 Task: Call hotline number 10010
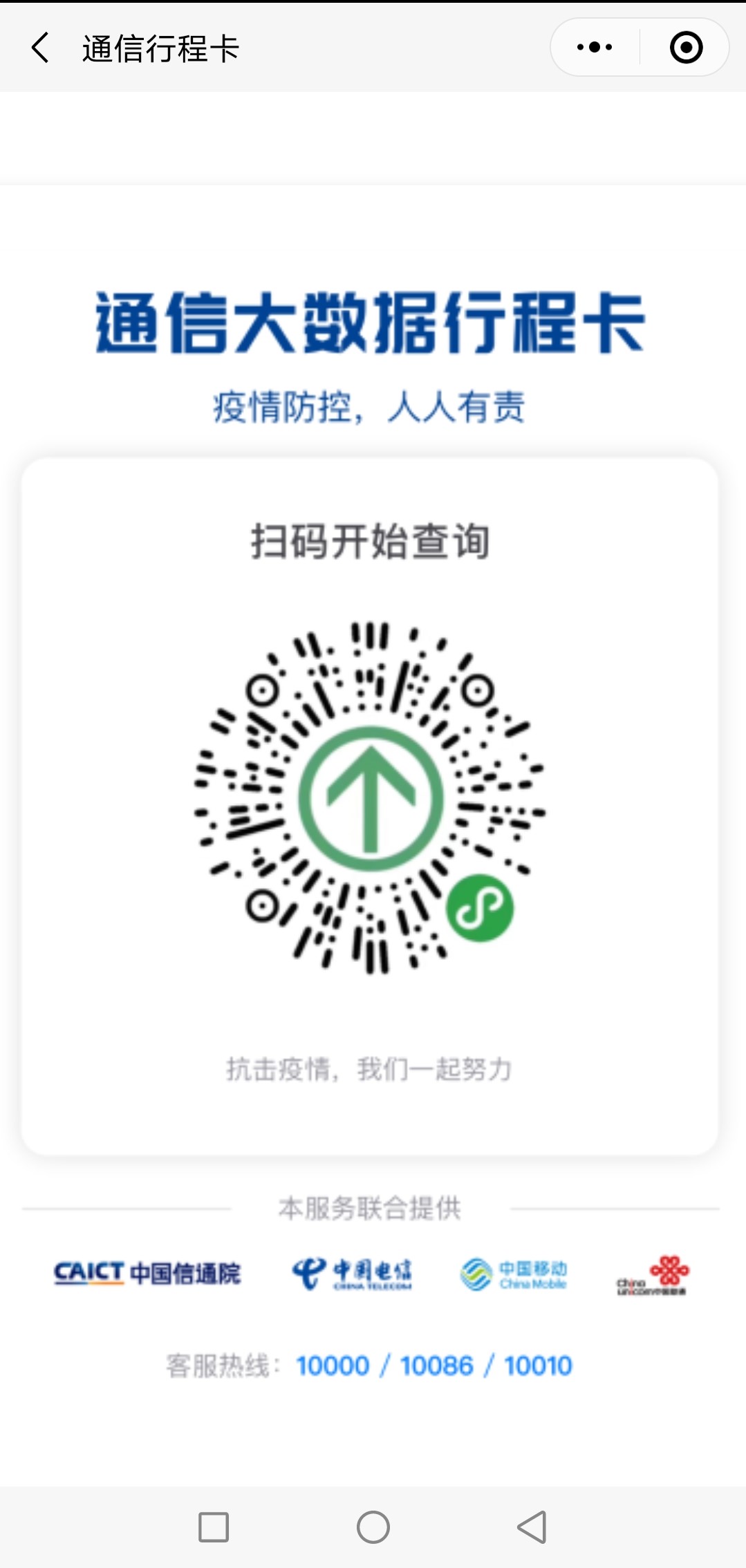click(538, 1366)
